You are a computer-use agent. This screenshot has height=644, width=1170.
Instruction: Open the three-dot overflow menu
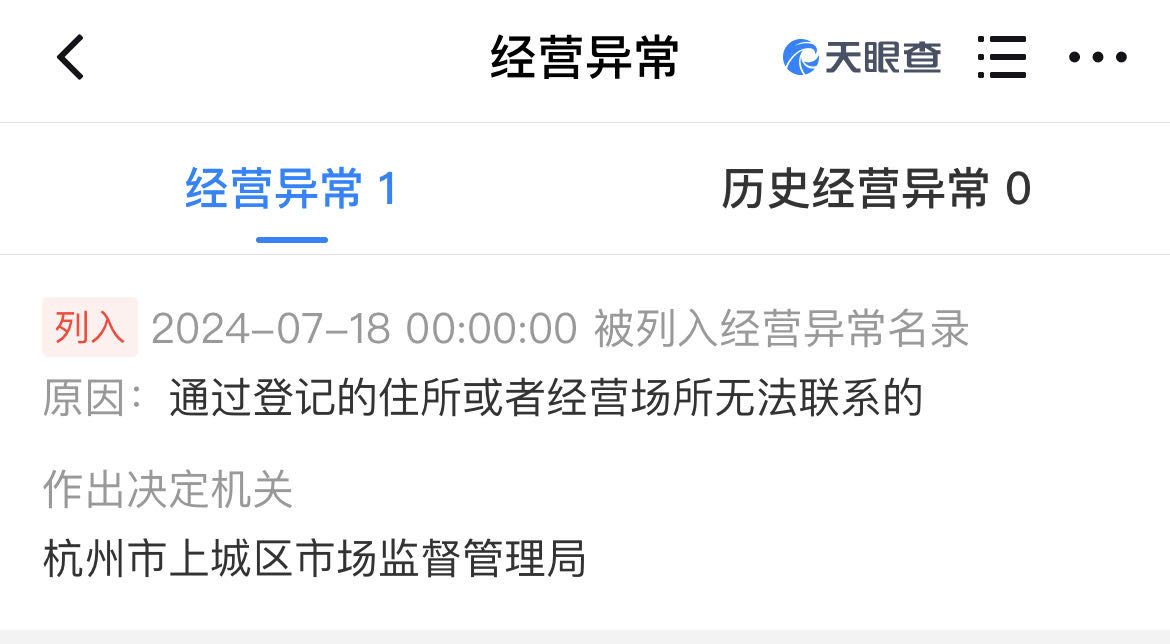tap(1098, 58)
